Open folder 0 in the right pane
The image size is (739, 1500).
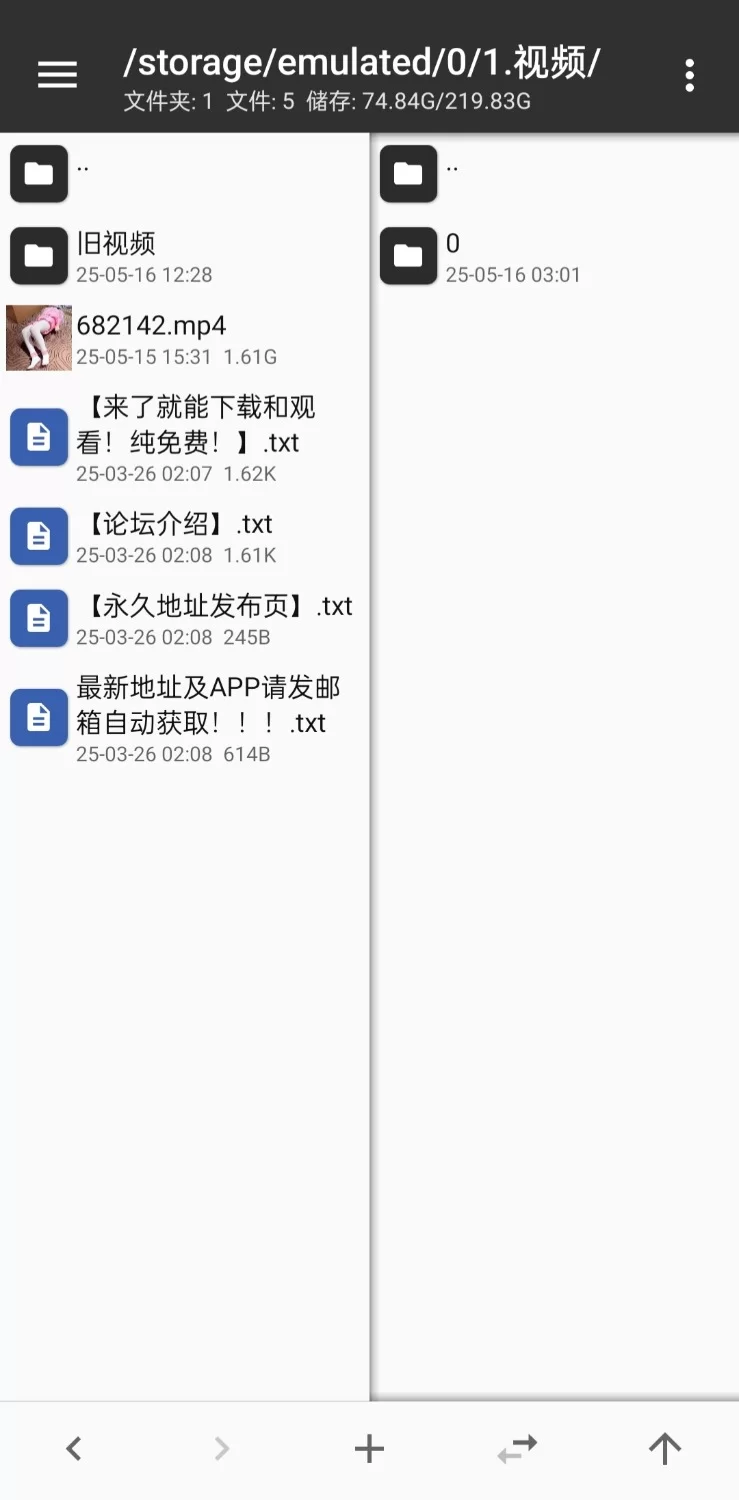tap(555, 256)
